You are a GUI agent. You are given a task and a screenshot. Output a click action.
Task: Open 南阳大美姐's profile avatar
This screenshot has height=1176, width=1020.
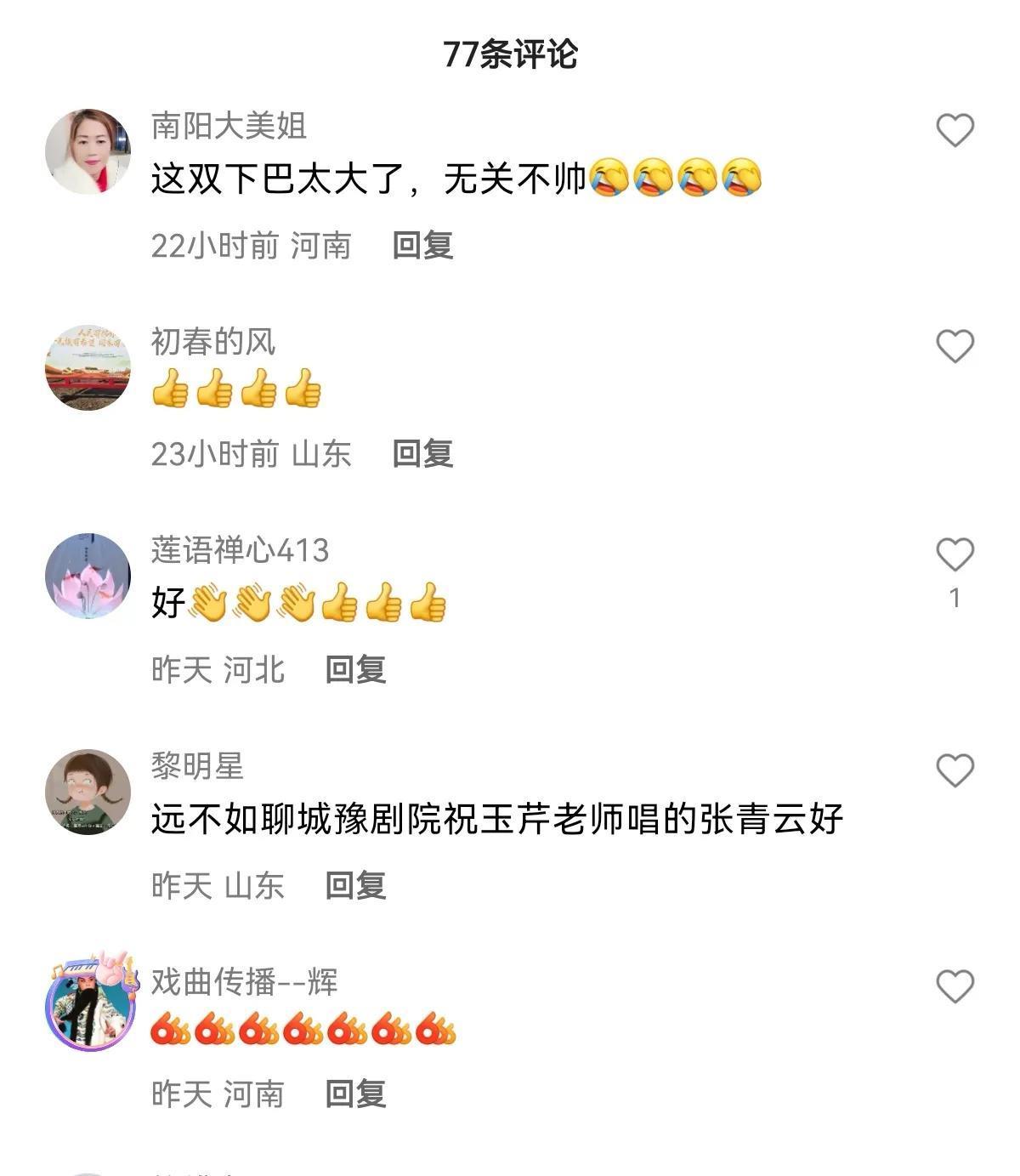(88, 151)
